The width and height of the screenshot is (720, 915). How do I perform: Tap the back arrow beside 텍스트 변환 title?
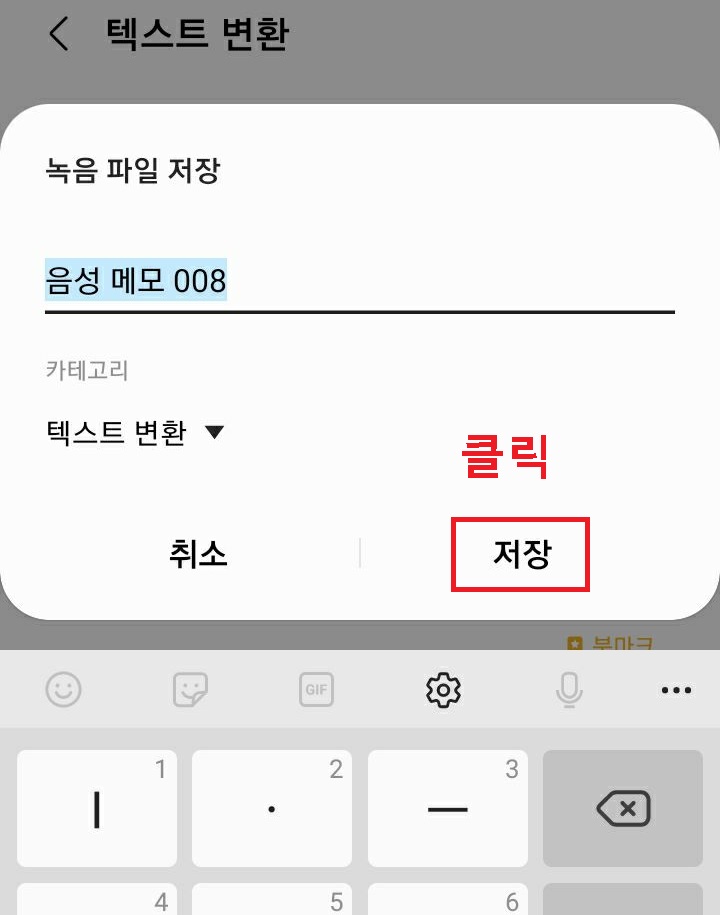point(57,33)
